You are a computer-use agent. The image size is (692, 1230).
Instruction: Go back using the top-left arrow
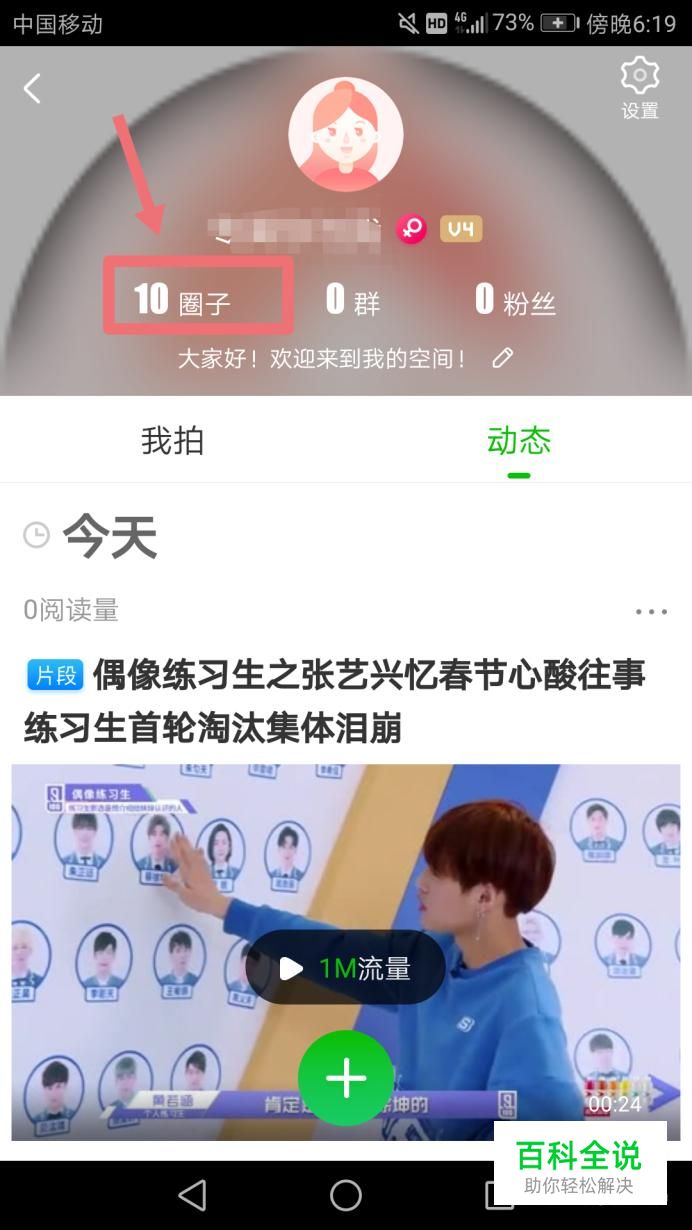point(32,89)
